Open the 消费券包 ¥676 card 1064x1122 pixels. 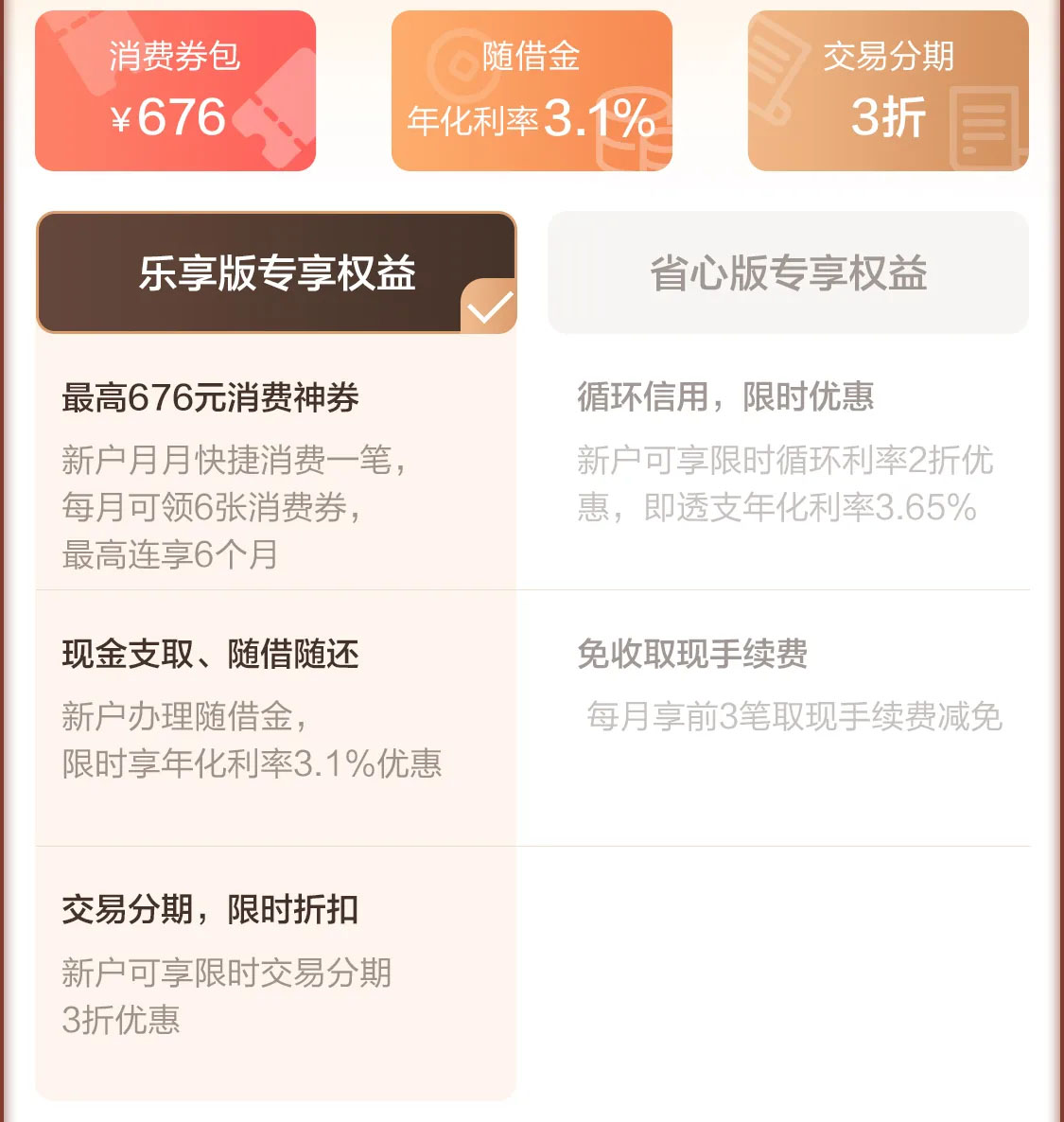coord(175,92)
